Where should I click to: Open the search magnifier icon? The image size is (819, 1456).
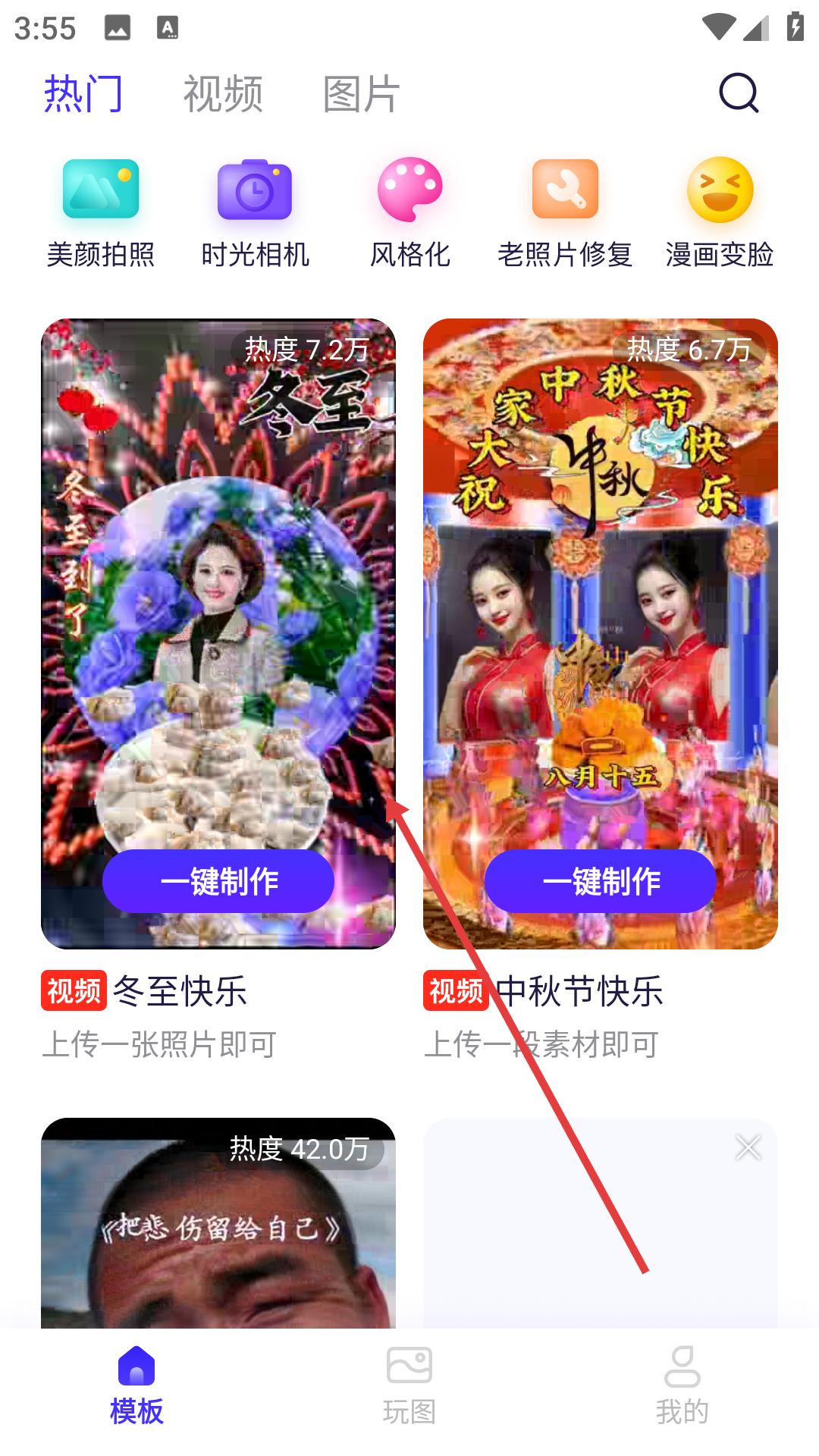(738, 93)
